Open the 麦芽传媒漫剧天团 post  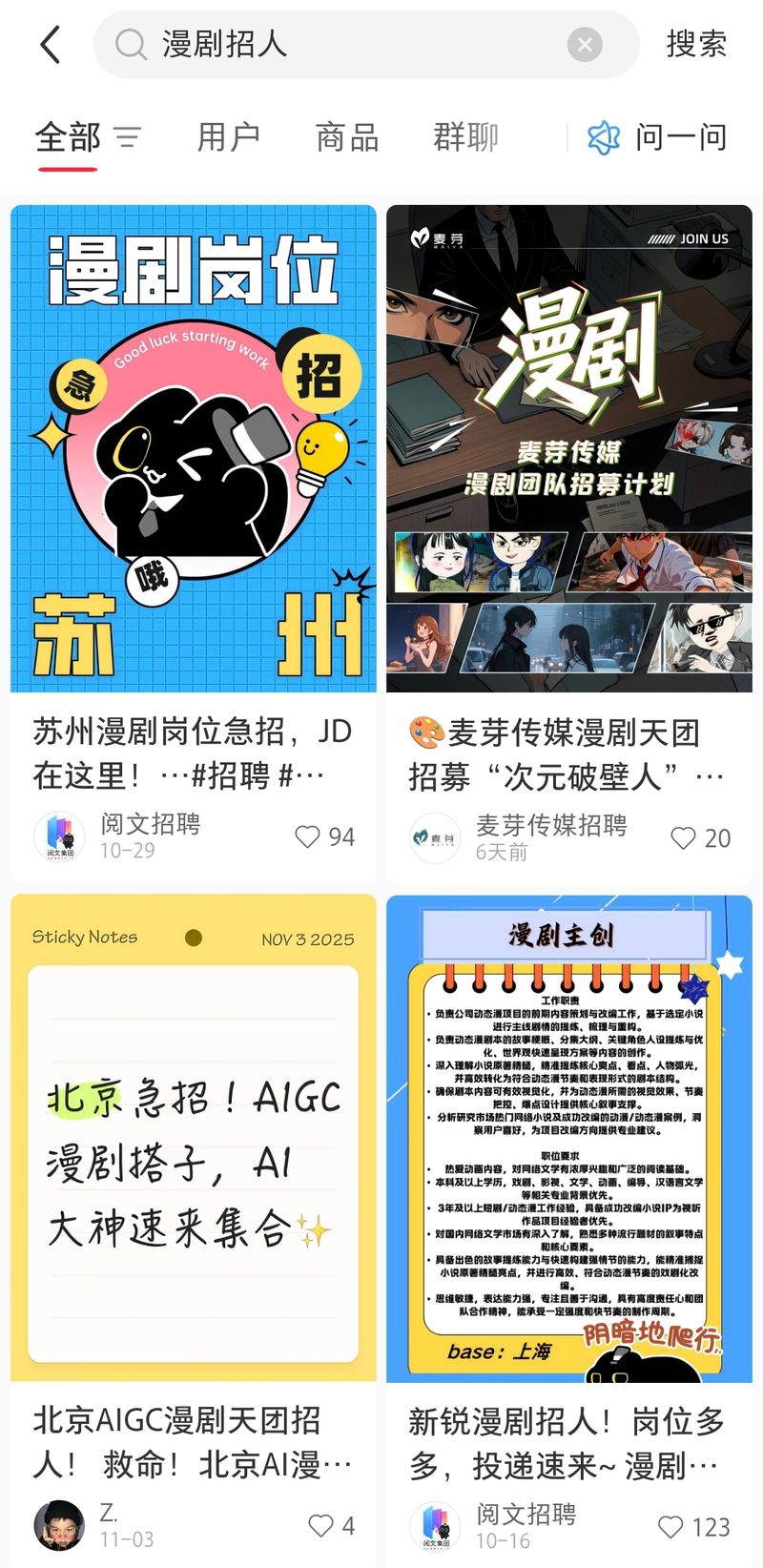(x=569, y=448)
